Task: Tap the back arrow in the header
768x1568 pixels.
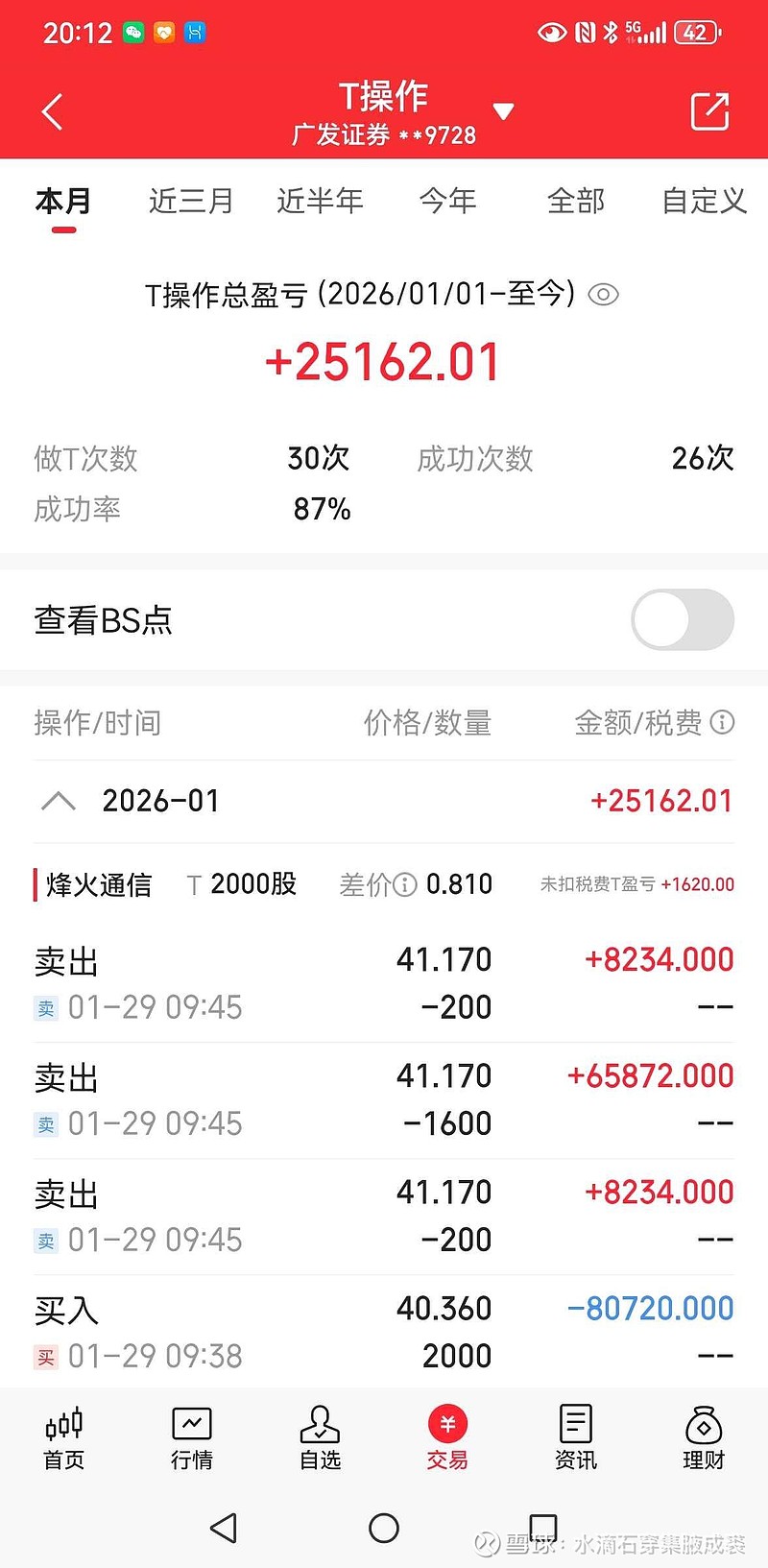Action: 51,111
